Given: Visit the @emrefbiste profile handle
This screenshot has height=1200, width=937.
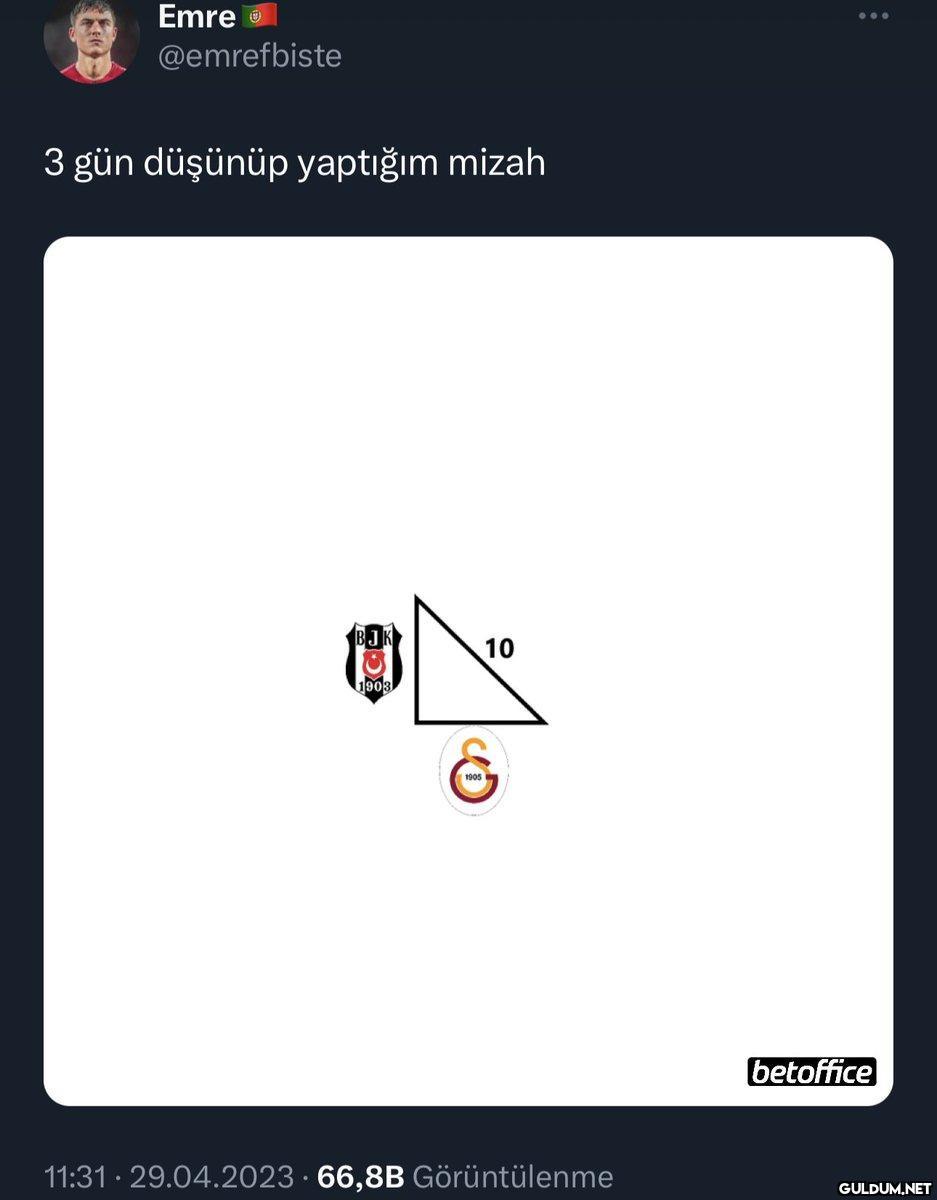Looking at the screenshot, I should point(250,56).
